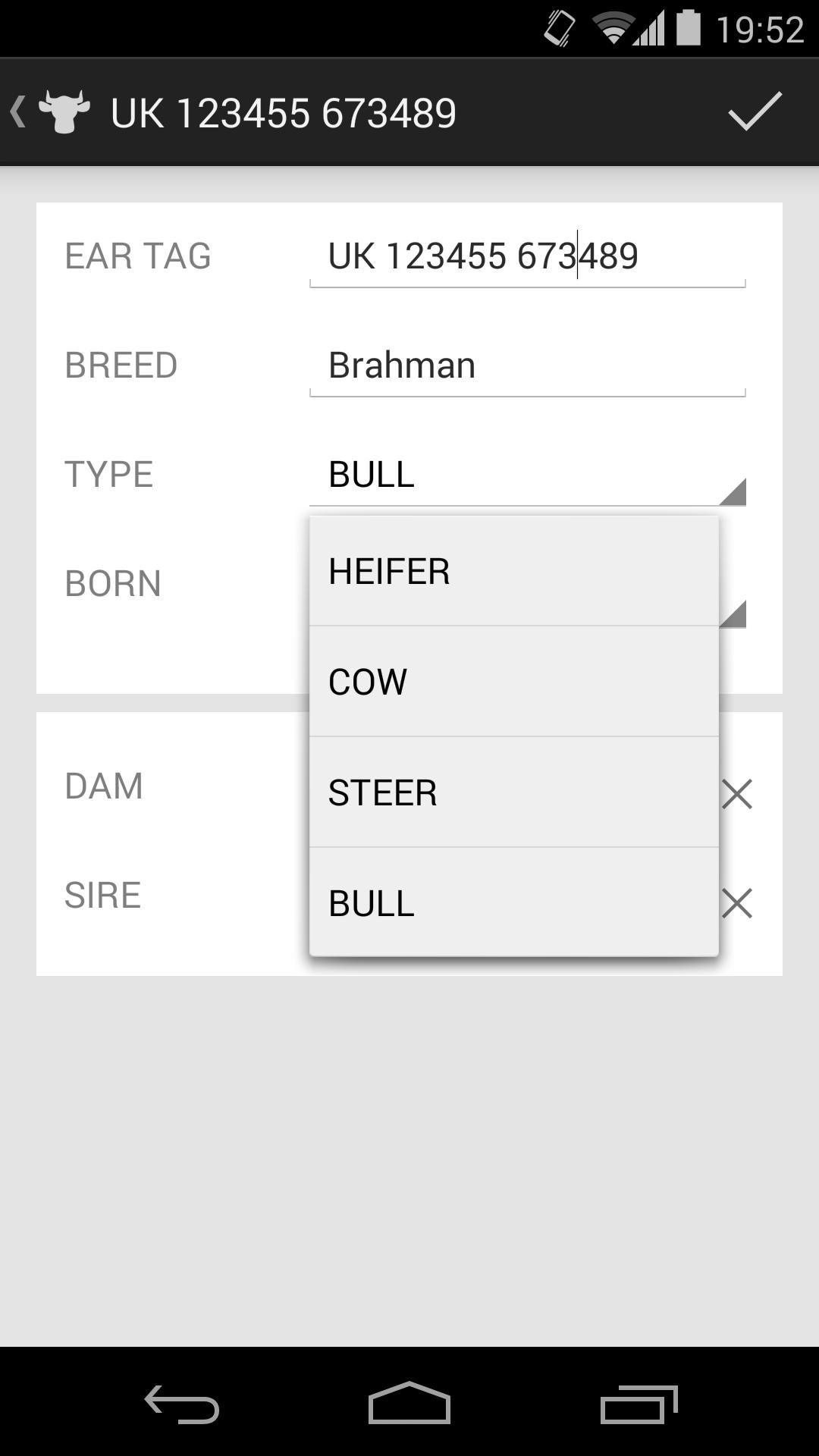Tap the back arrow in the action bar
Image resolution: width=819 pixels, height=1456 pixels.
(x=19, y=112)
